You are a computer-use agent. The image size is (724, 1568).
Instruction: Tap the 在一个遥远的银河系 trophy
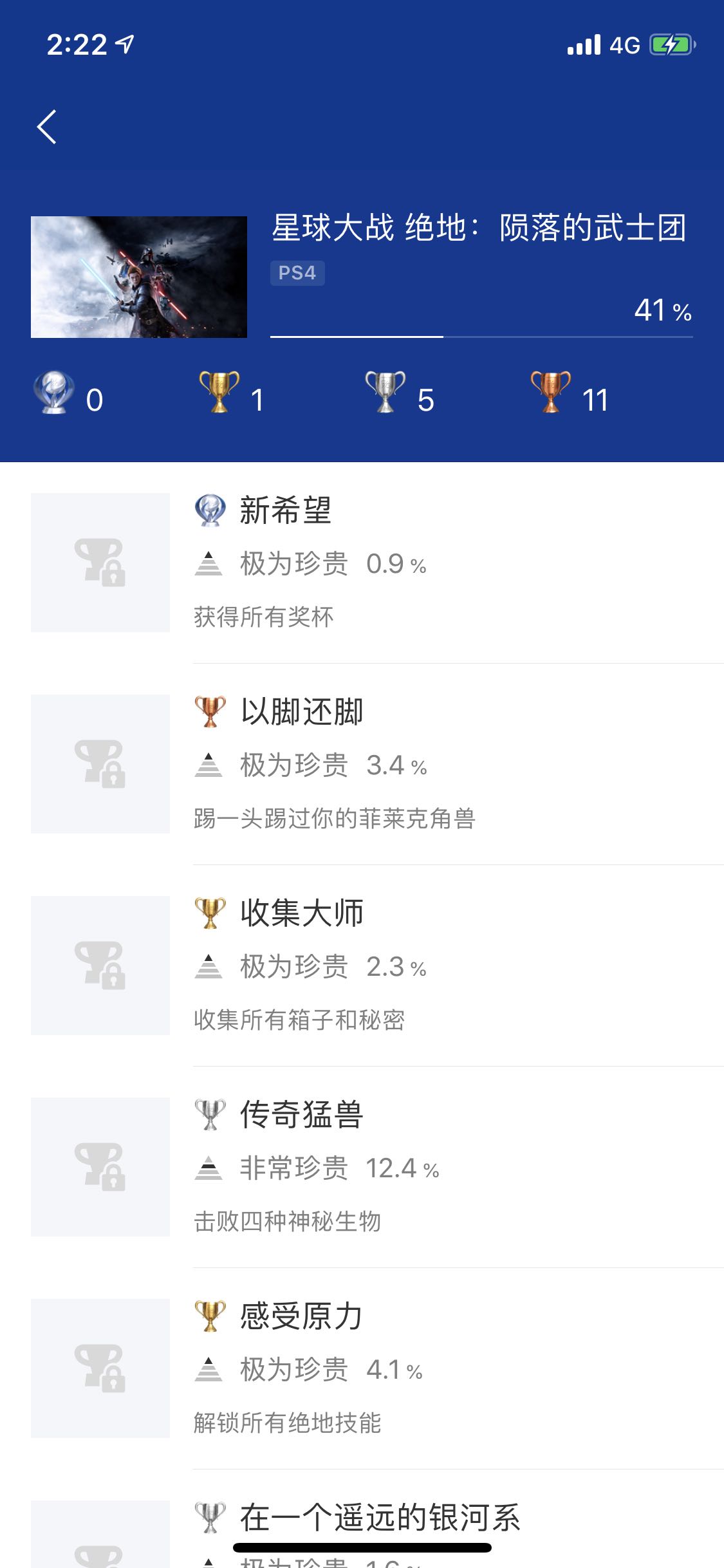point(362,1519)
